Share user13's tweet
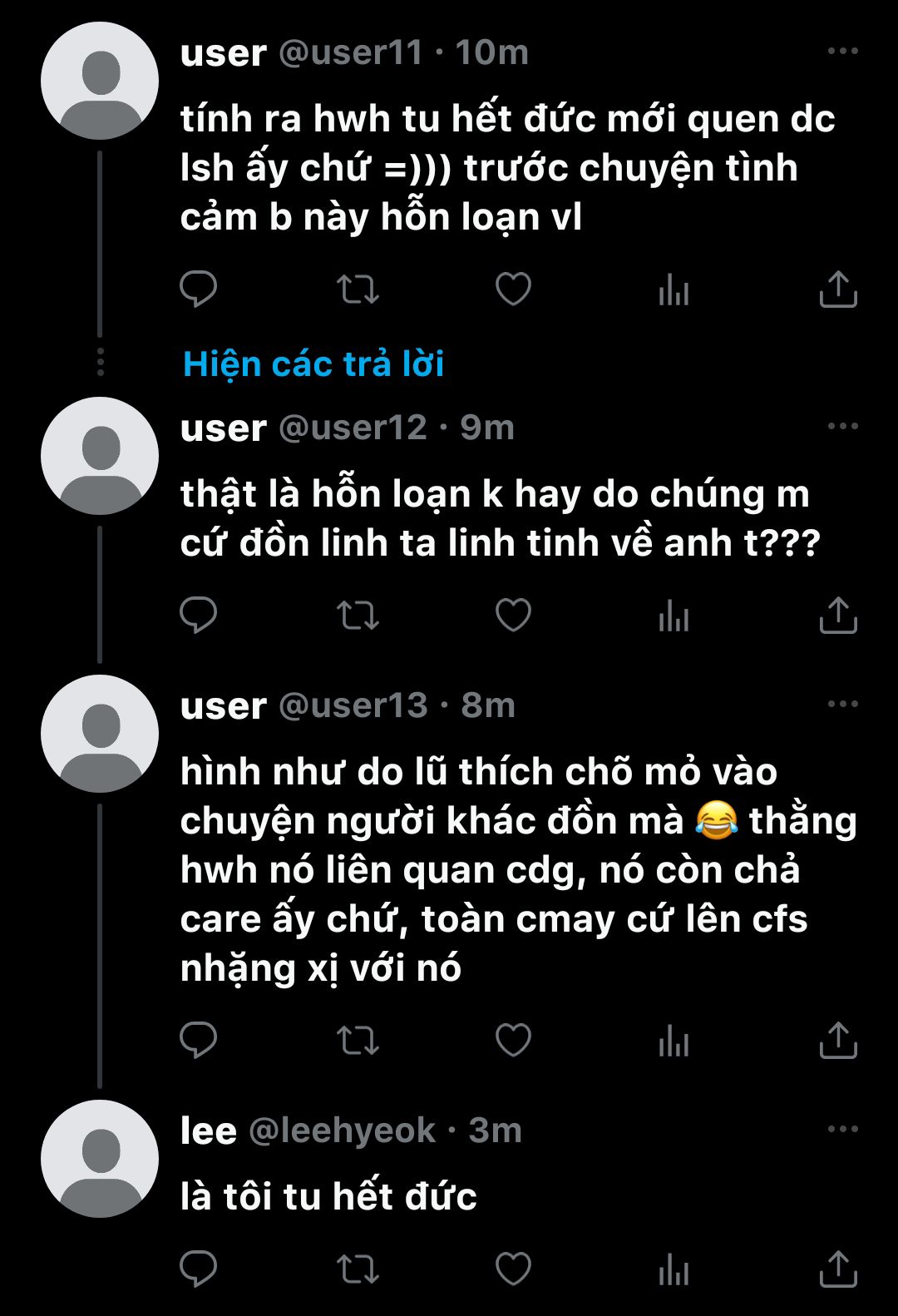Viewport: 898px width, 1316px height. coord(838,1041)
